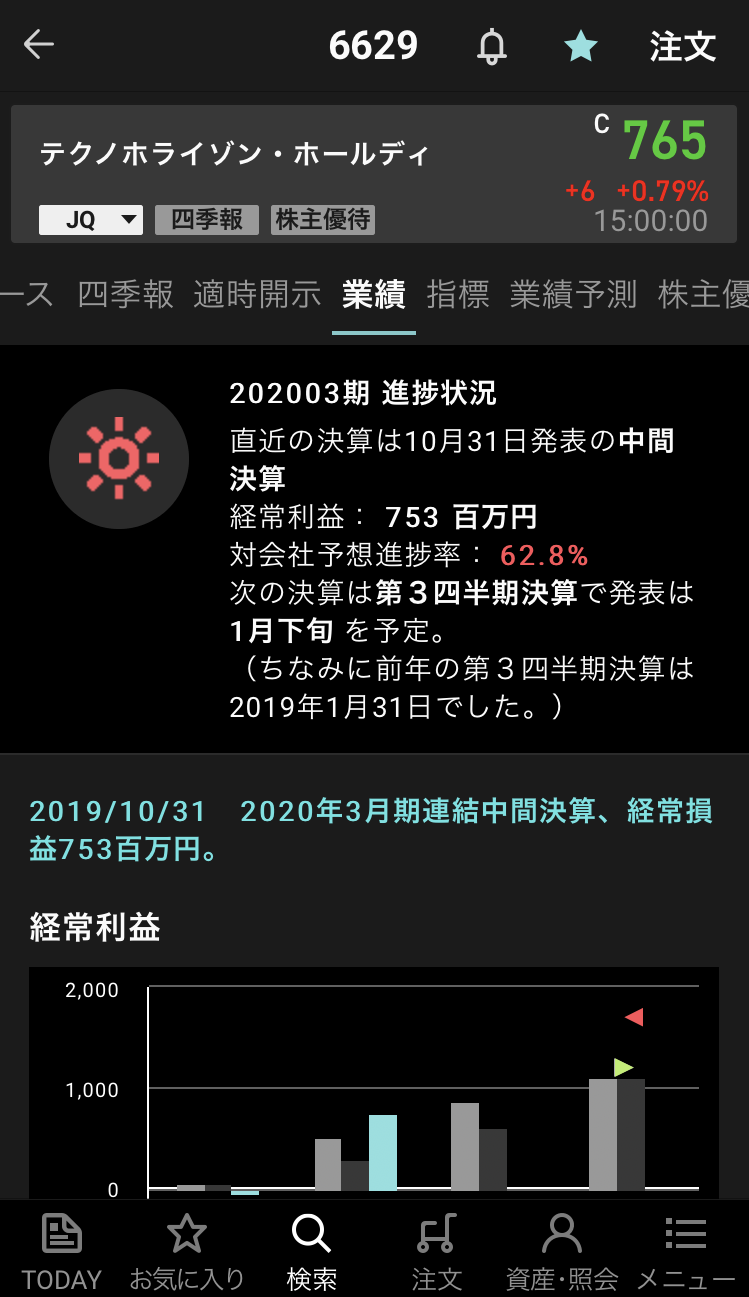Go to the TODAY bottom tab
Viewport: 749px width, 1297px height.
pyautogui.click(x=62, y=1250)
